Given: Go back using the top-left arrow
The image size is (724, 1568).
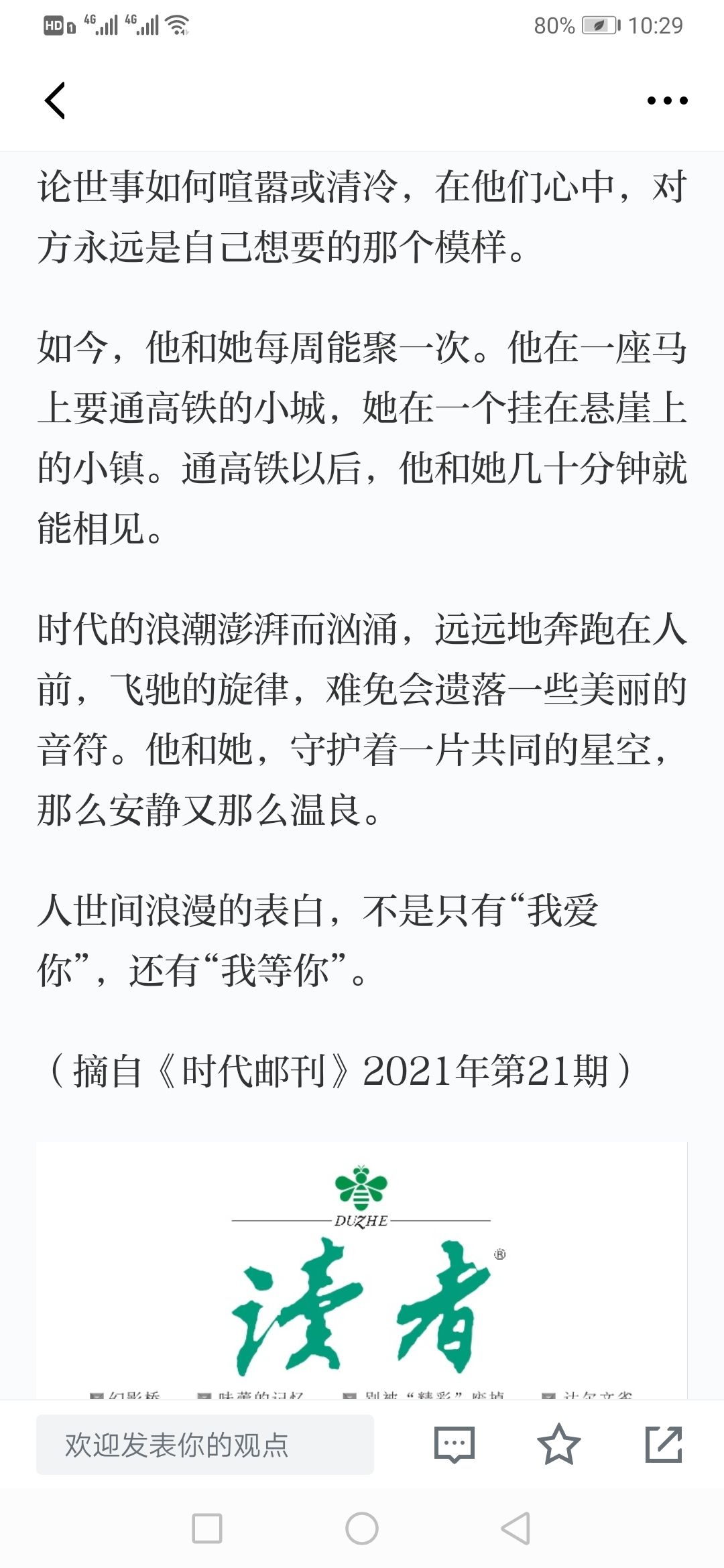Looking at the screenshot, I should click(x=55, y=101).
